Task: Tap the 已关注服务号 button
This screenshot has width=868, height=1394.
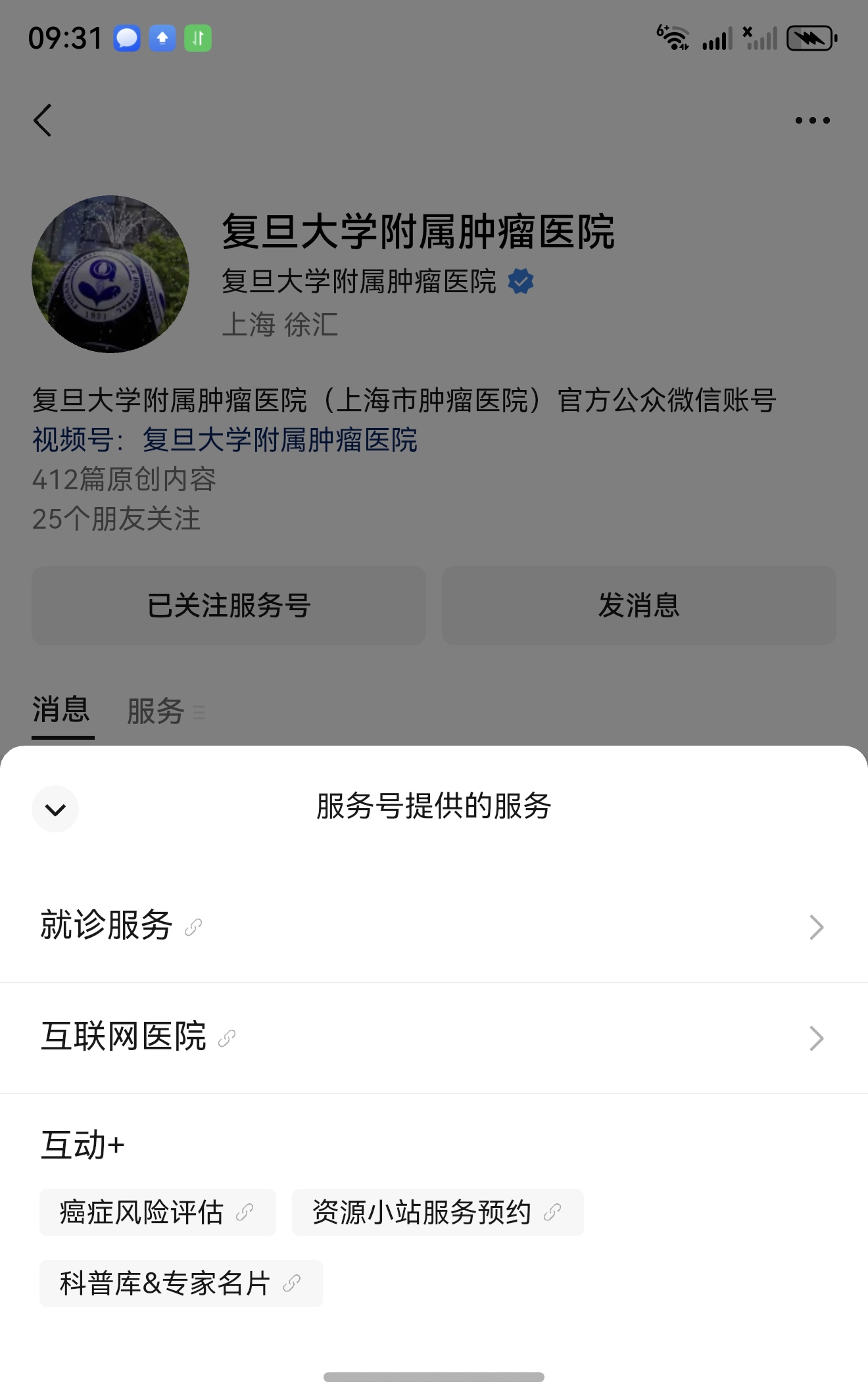Action: point(229,605)
